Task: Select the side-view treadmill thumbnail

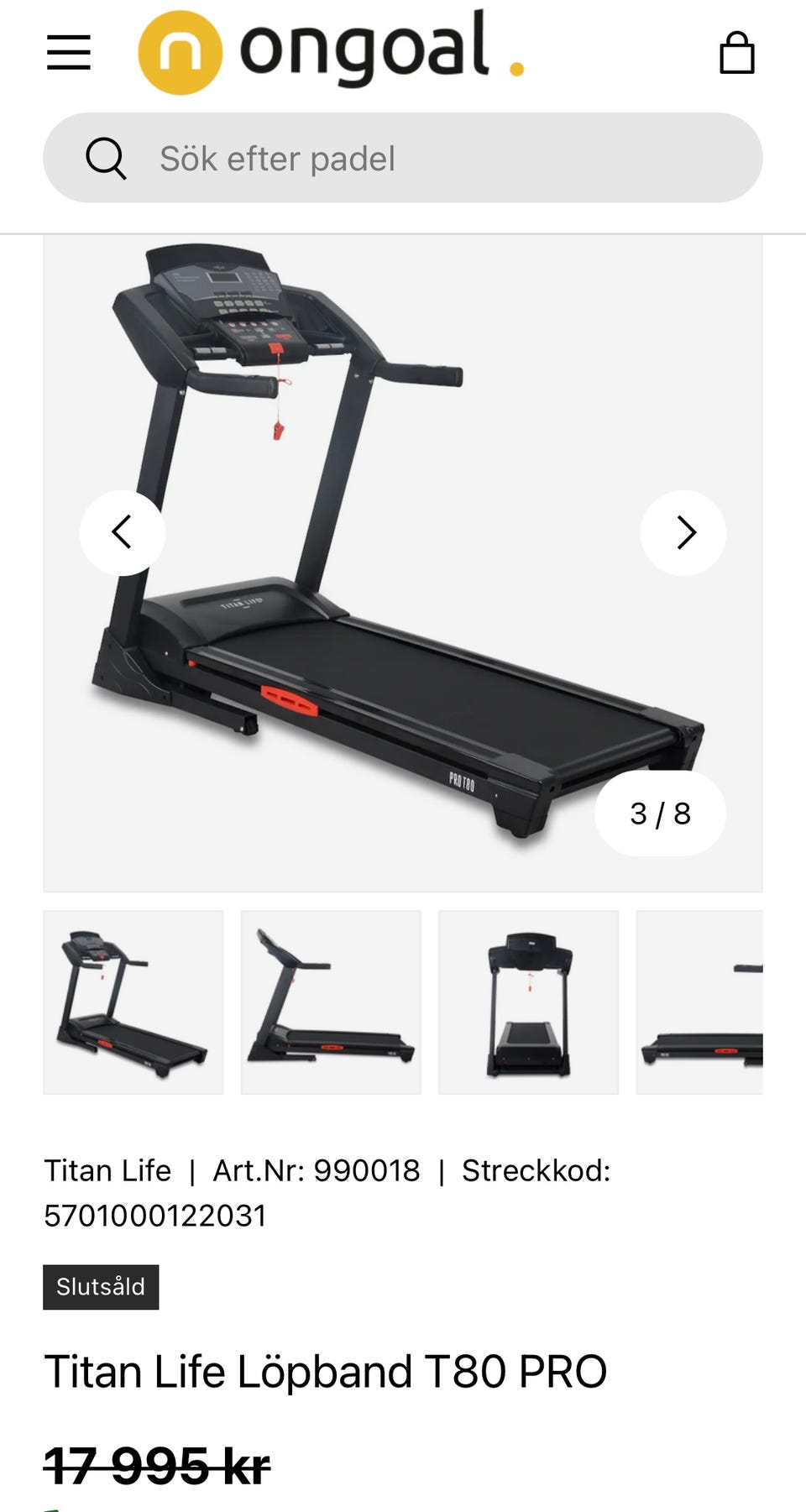Action: [x=331, y=1002]
